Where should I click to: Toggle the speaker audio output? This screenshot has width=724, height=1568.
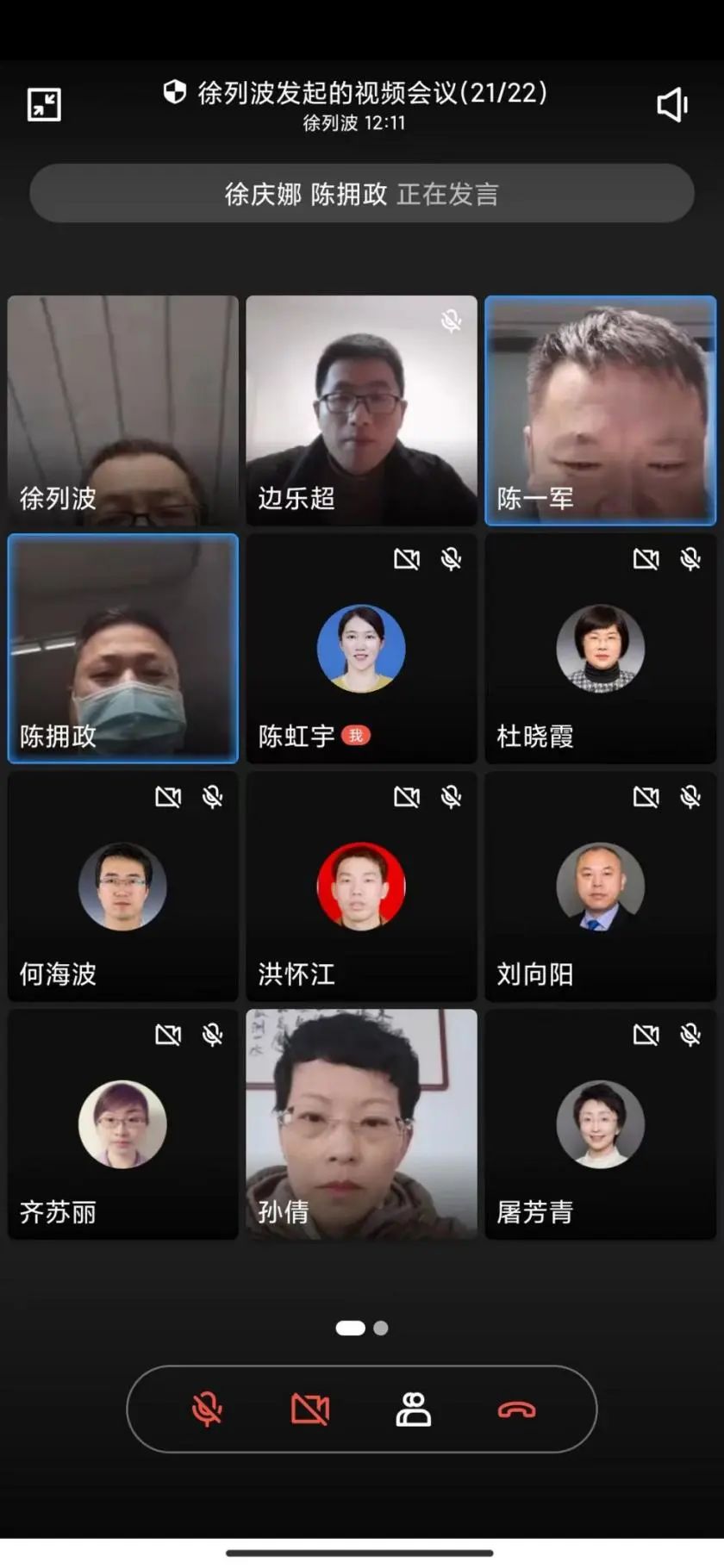tap(672, 105)
